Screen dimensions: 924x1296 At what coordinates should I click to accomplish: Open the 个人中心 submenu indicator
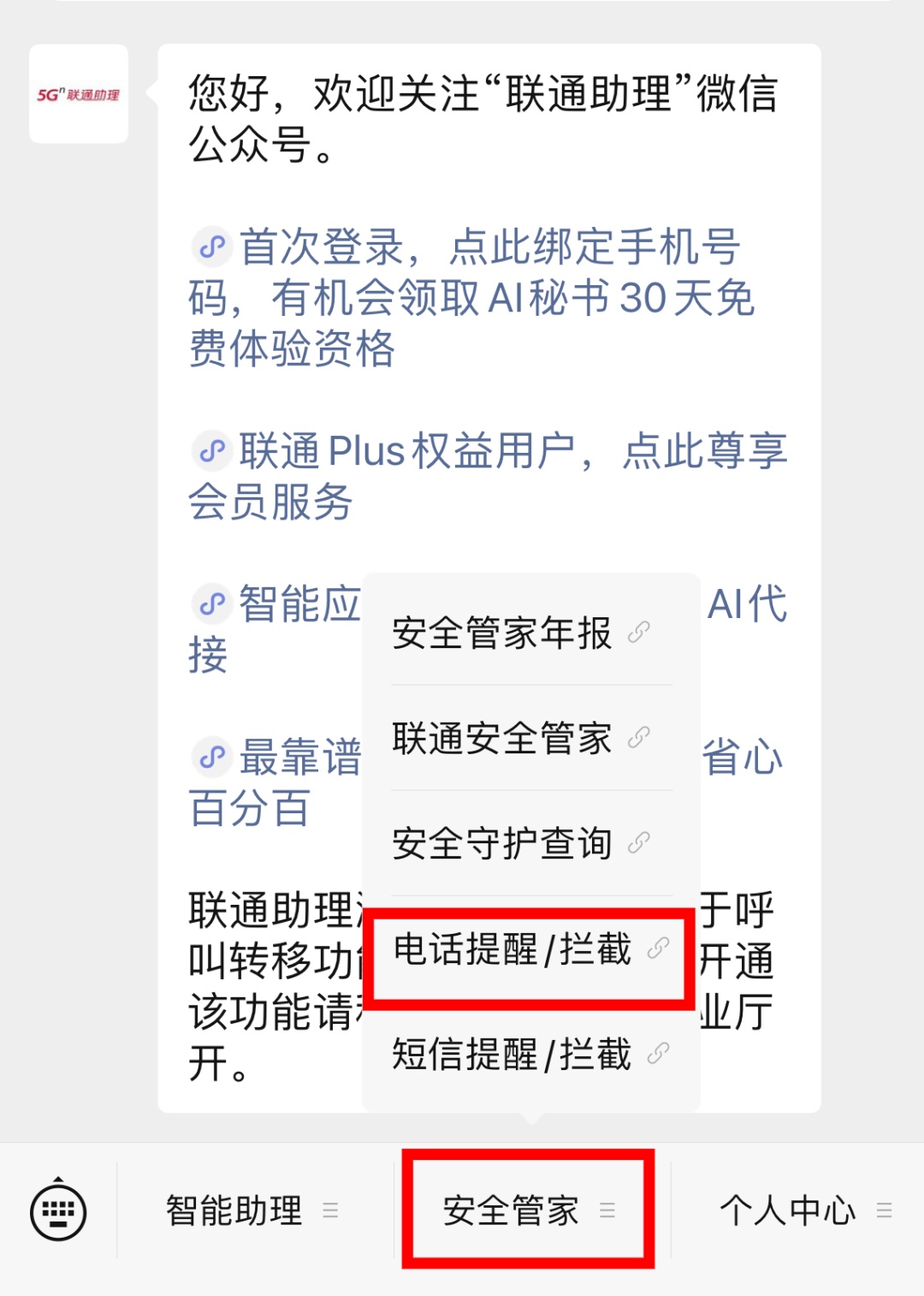click(885, 1211)
